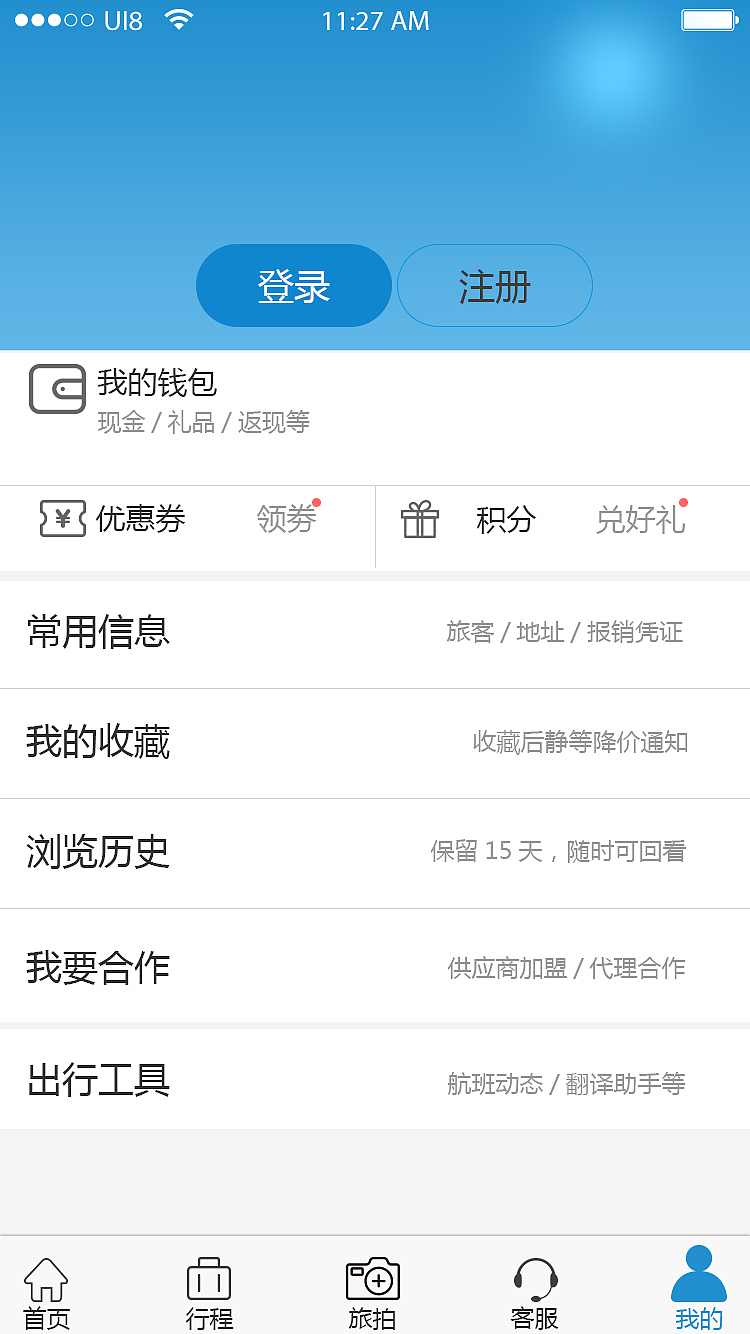Open the 我要合作 partnership row
750x1334 pixels.
[375, 967]
